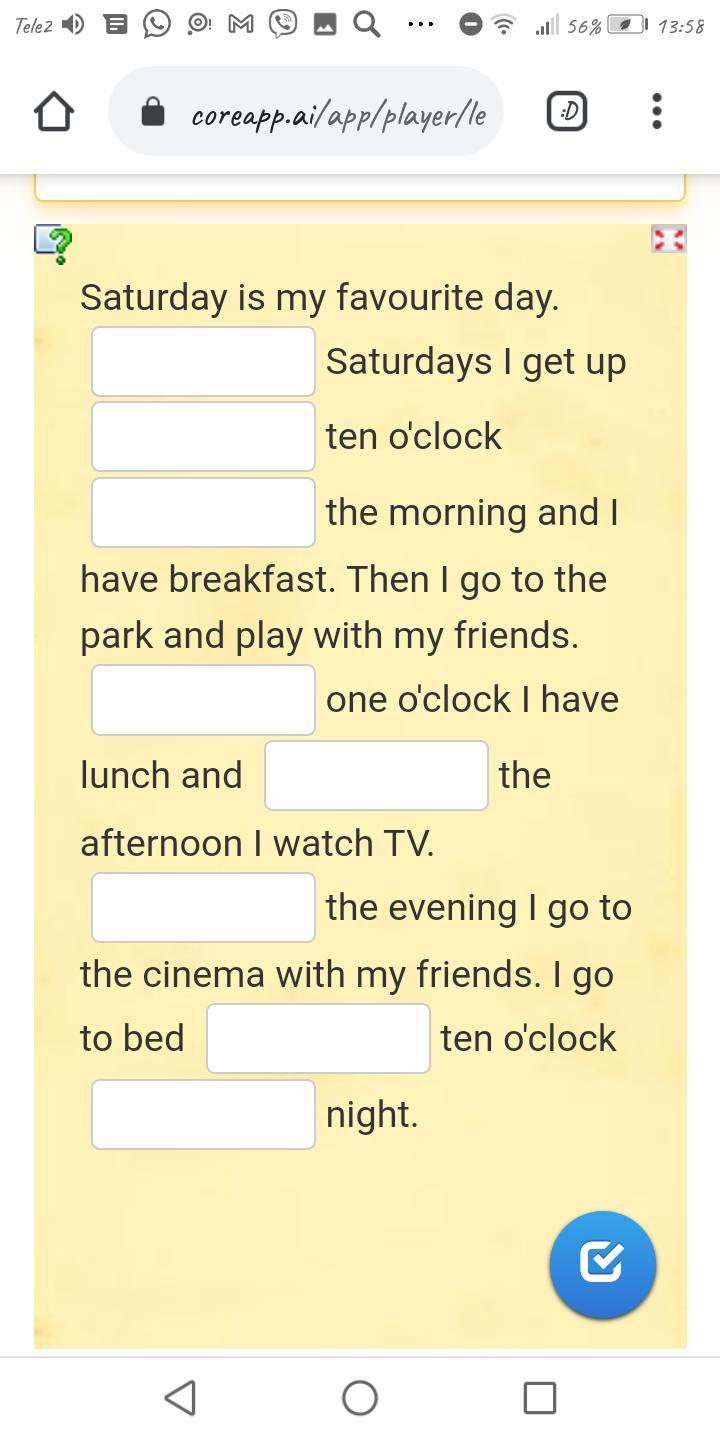This screenshot has width=720, height=1440.
Task: Select the blank before "Saturdays I get up"
Action: (203, 361)
